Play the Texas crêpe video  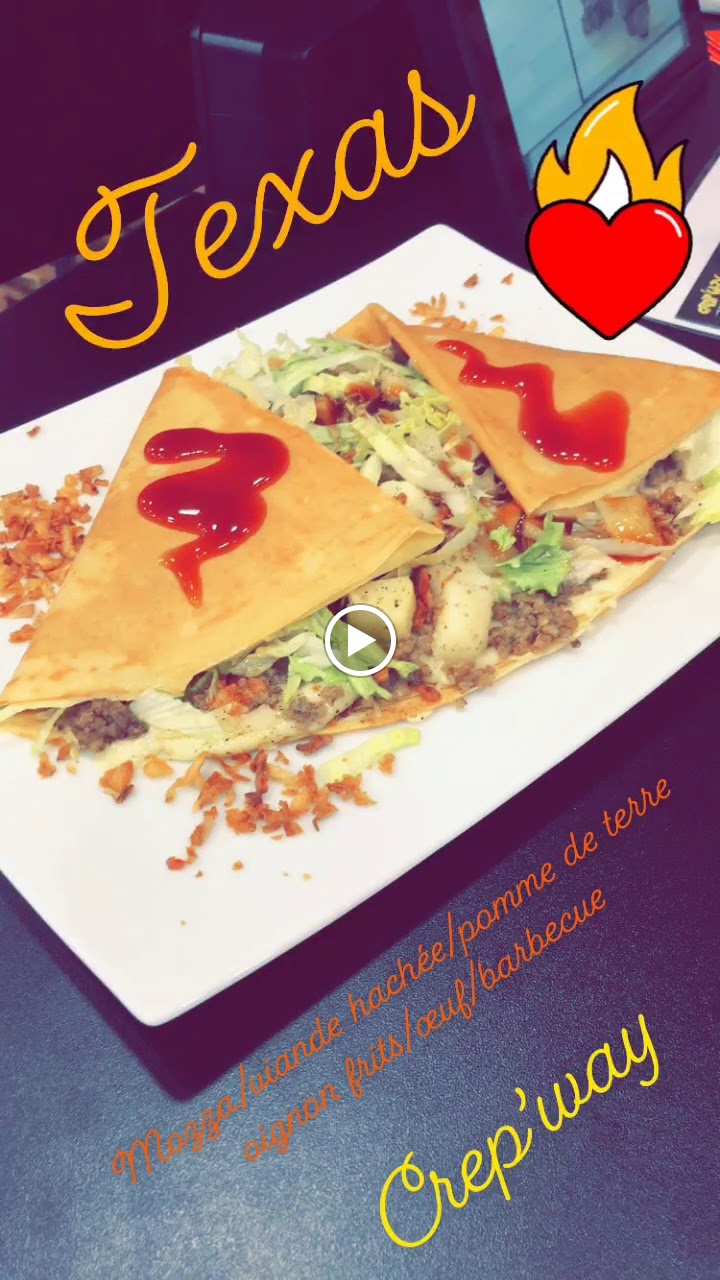tap(360, 640)
